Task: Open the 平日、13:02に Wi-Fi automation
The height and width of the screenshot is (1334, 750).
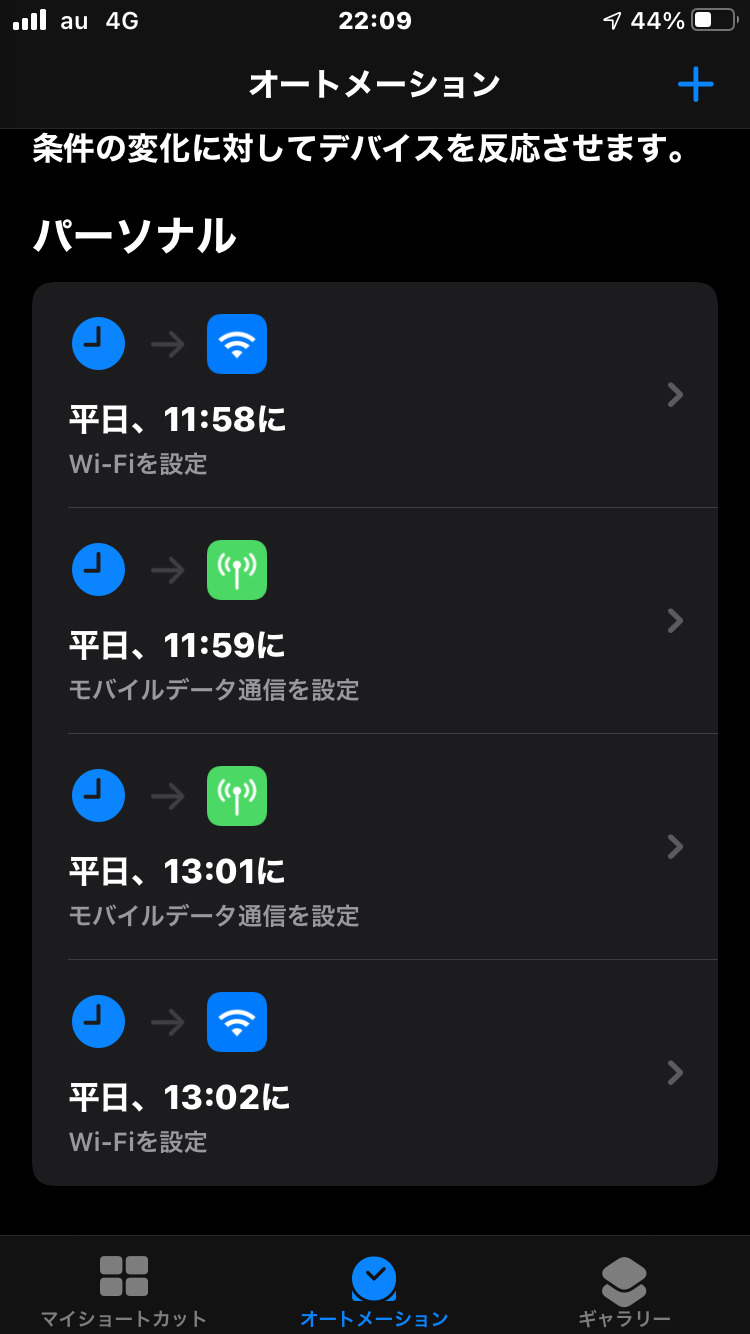Action: click(374, 1073)
